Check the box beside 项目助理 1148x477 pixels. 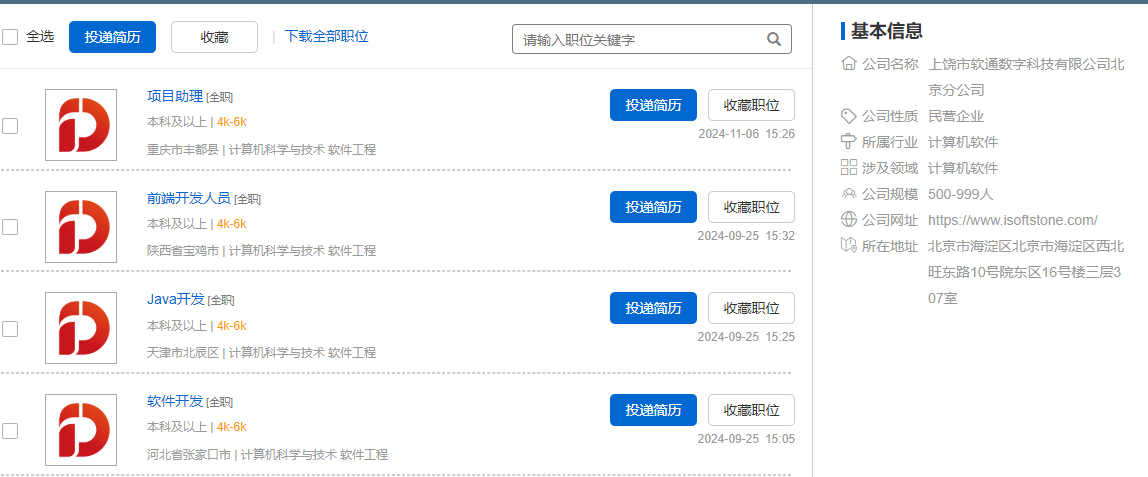click(x=10, y=126)
